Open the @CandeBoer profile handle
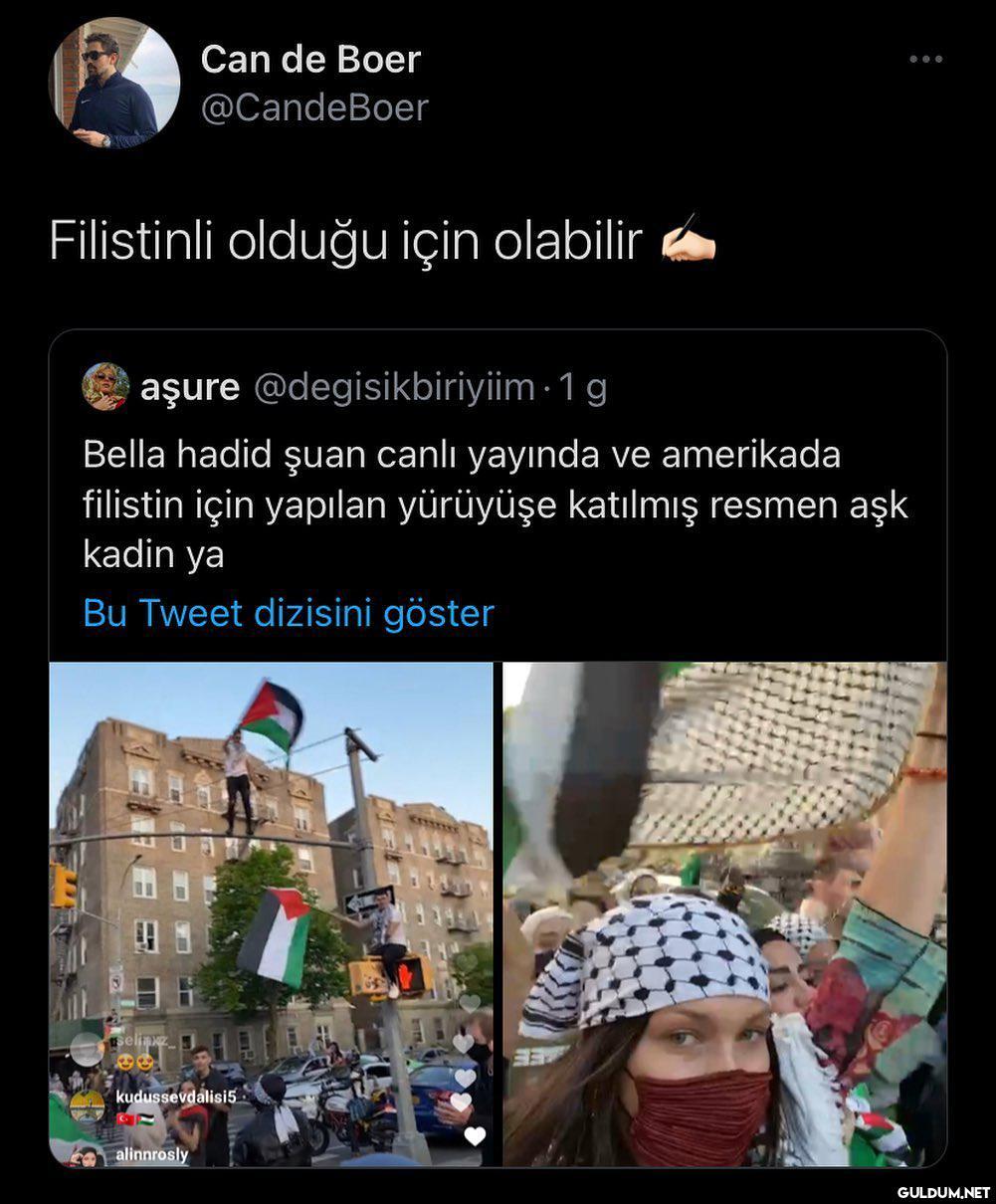Screen dimensions: 996x1204 [x=314, y=107]
